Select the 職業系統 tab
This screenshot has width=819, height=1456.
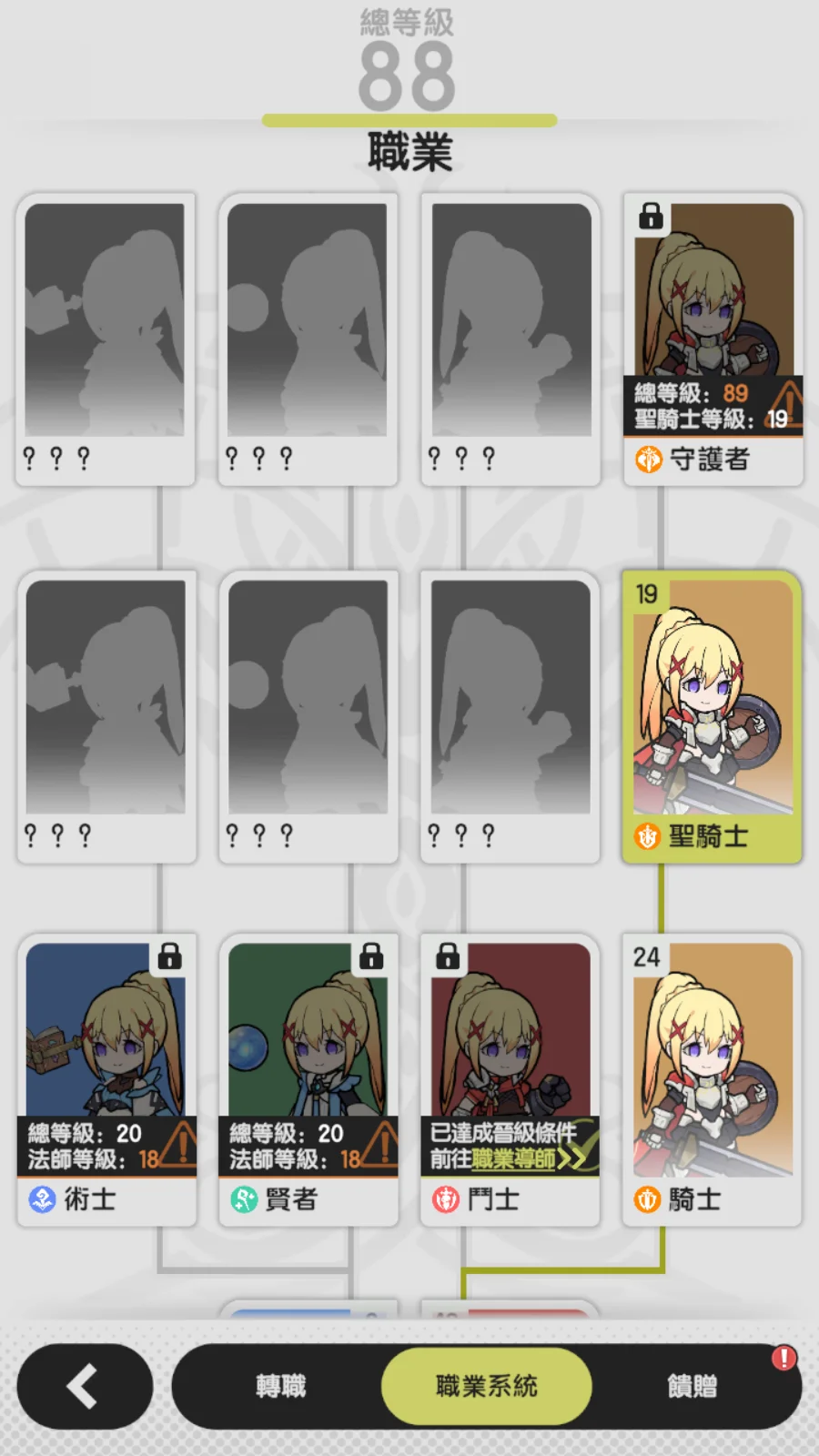pyautogui.click(x=487, y=1386)
